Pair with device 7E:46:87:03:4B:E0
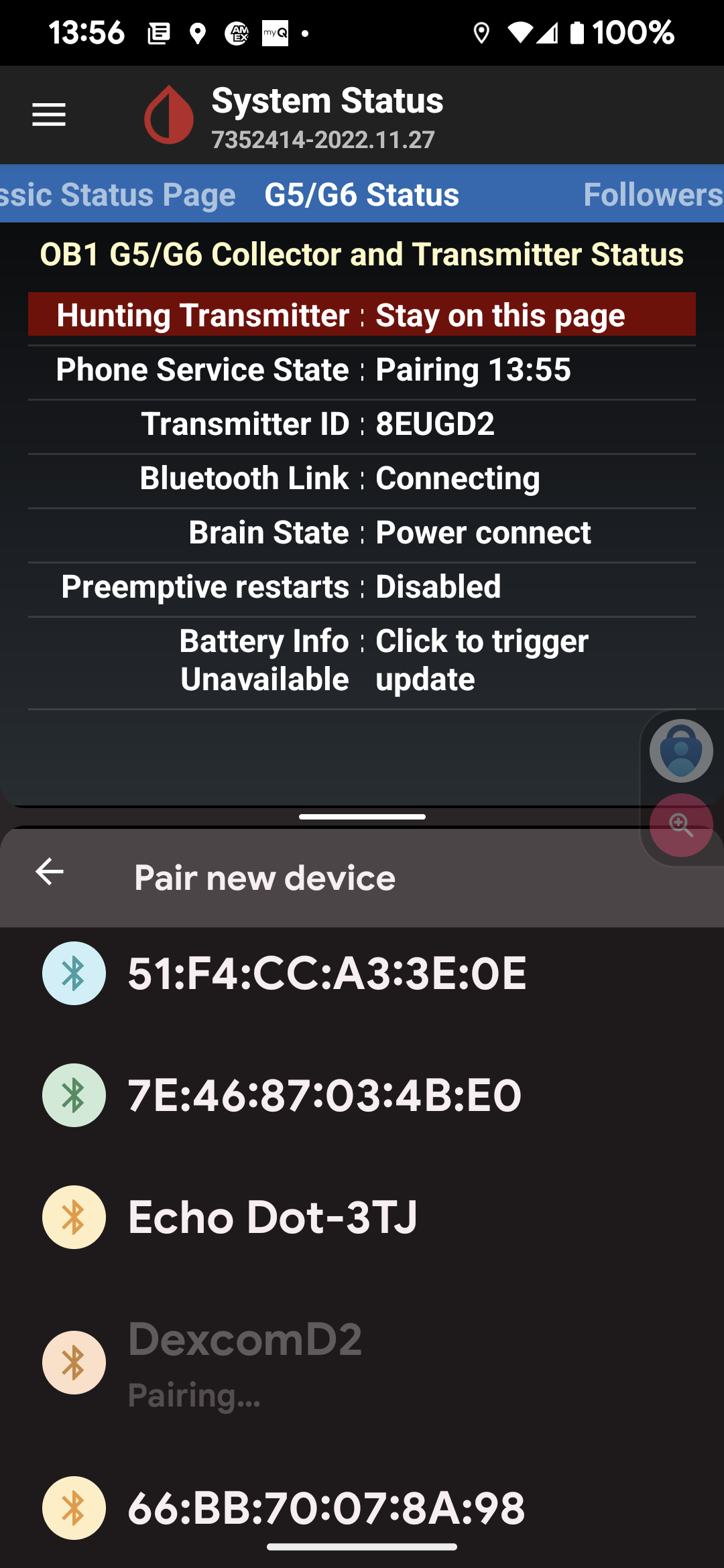Viewport: 724px width, 1568px height. (x=362, y=1096)
